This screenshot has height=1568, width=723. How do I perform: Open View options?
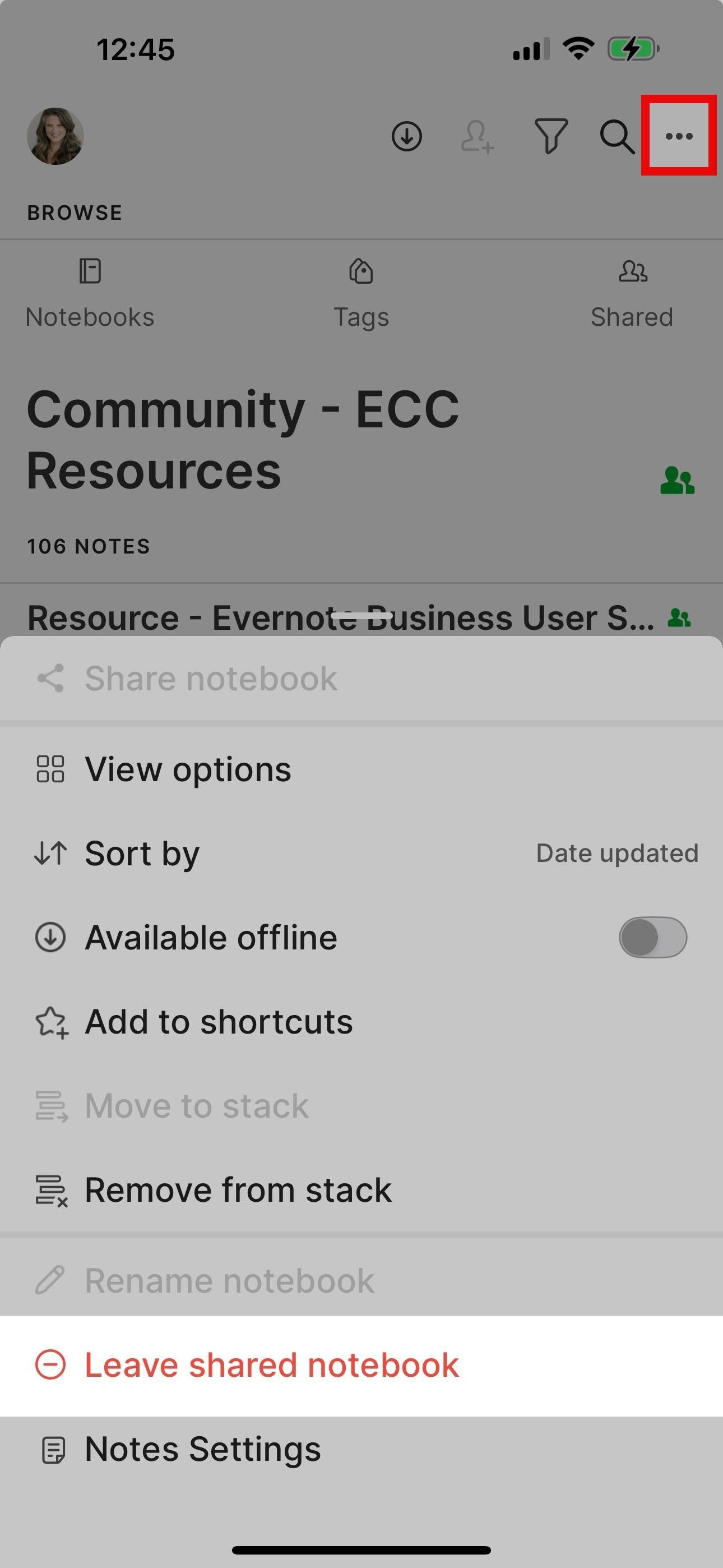361,769
